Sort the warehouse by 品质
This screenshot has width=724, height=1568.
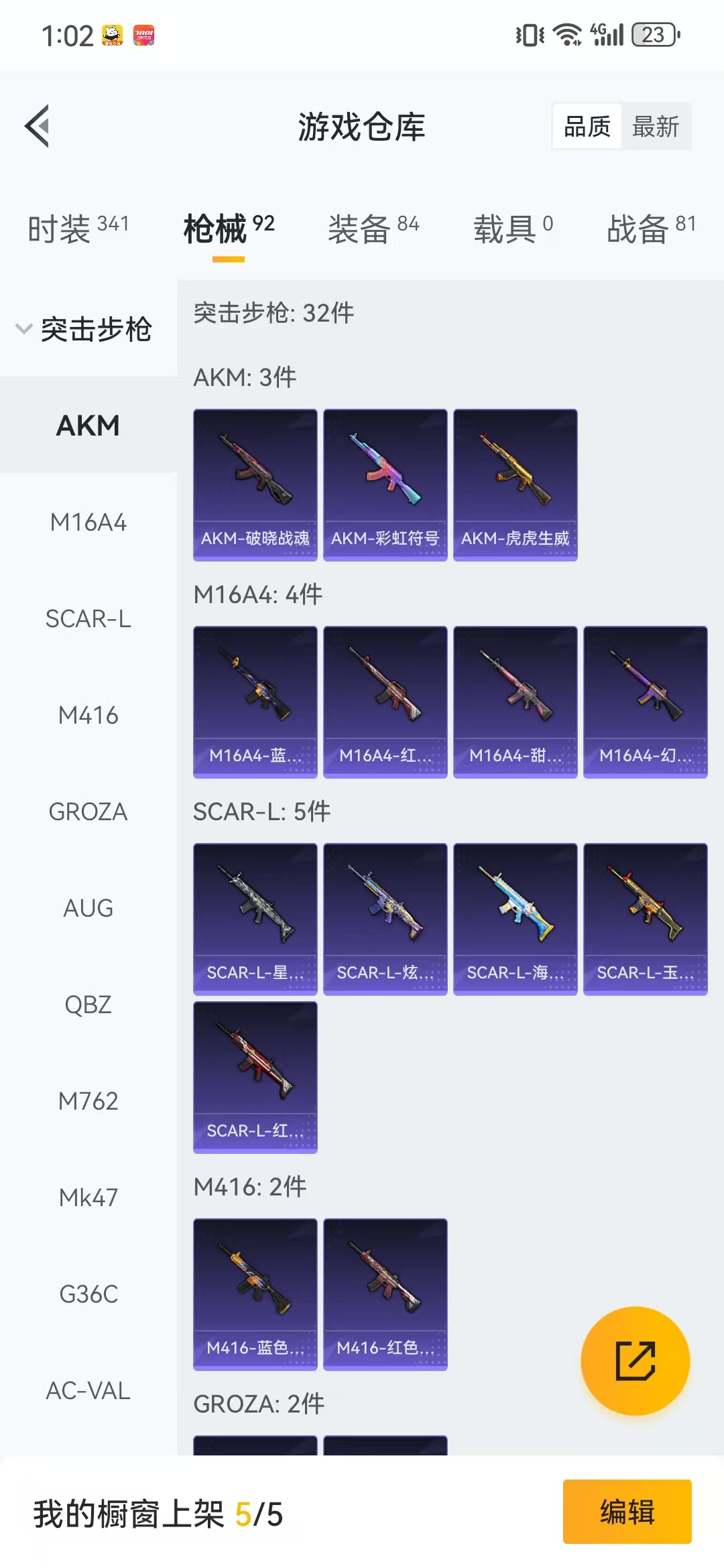tap(587, 126)
